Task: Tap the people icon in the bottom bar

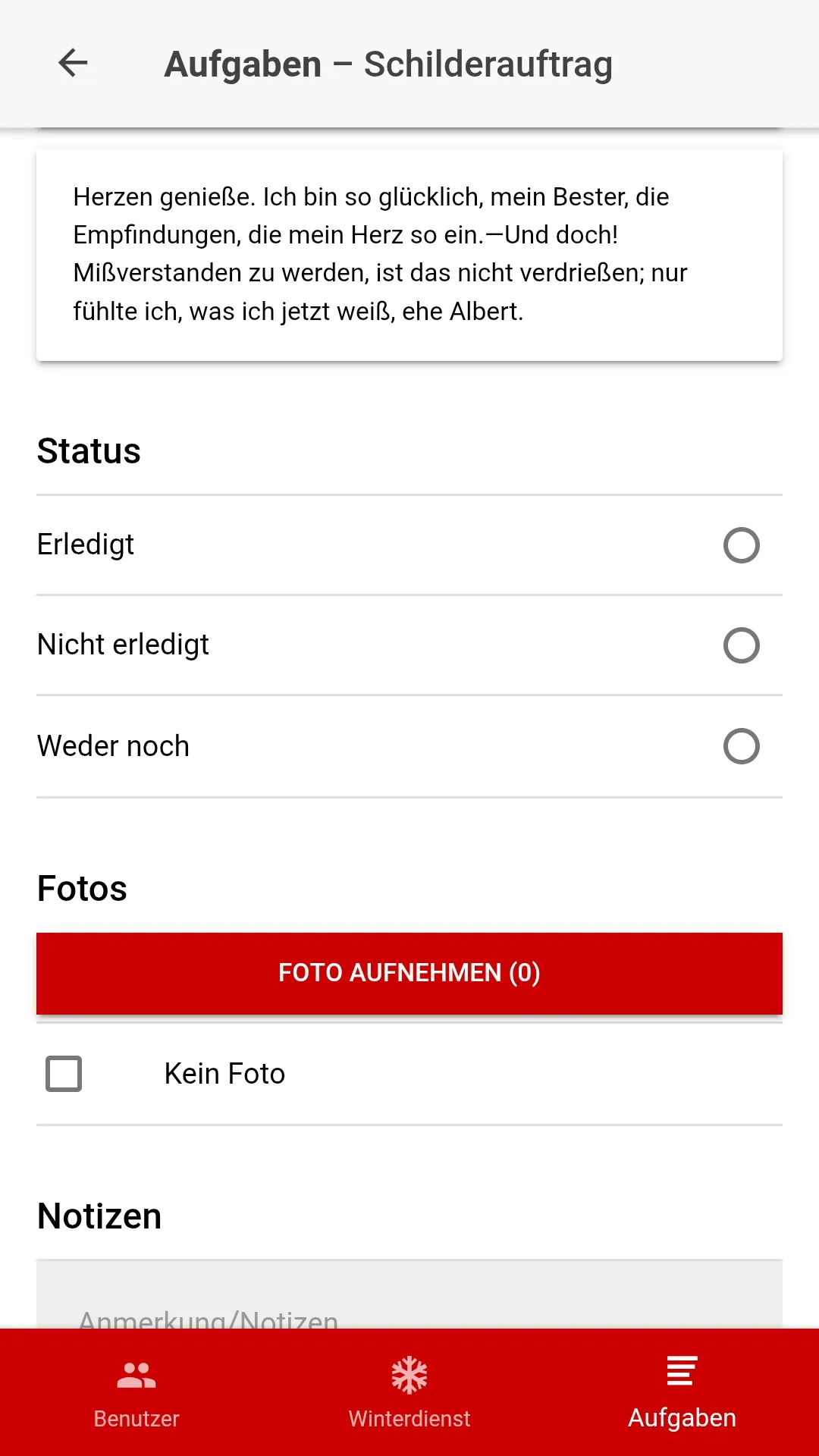Action: tap(136, 1373)
